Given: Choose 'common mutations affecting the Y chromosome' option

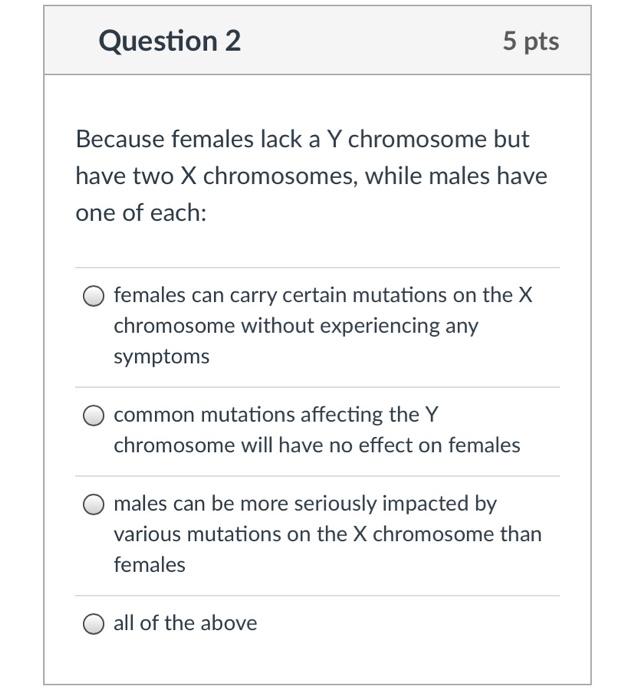Looking at the screenshot, I should [x=93, y=415].
